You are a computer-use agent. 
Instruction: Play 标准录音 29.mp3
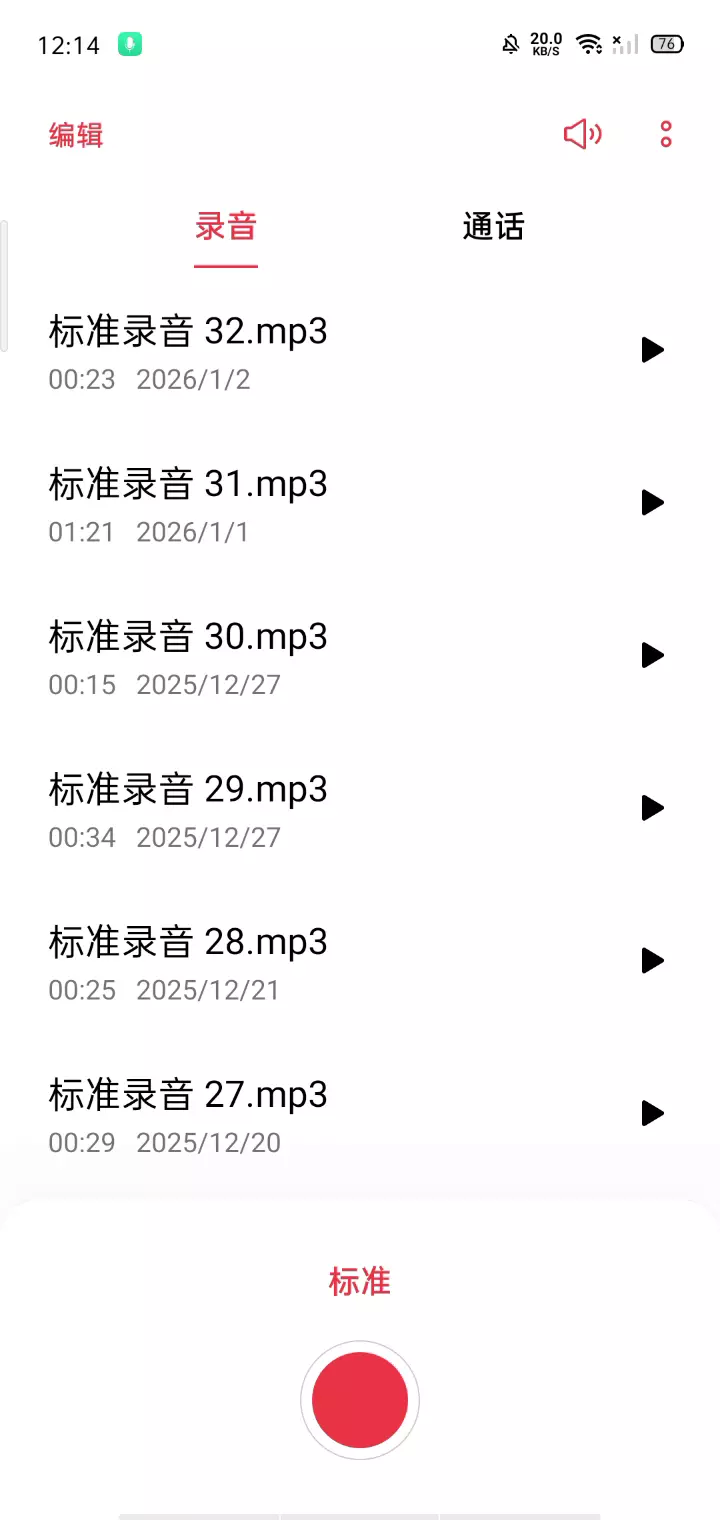coord(652,808)
